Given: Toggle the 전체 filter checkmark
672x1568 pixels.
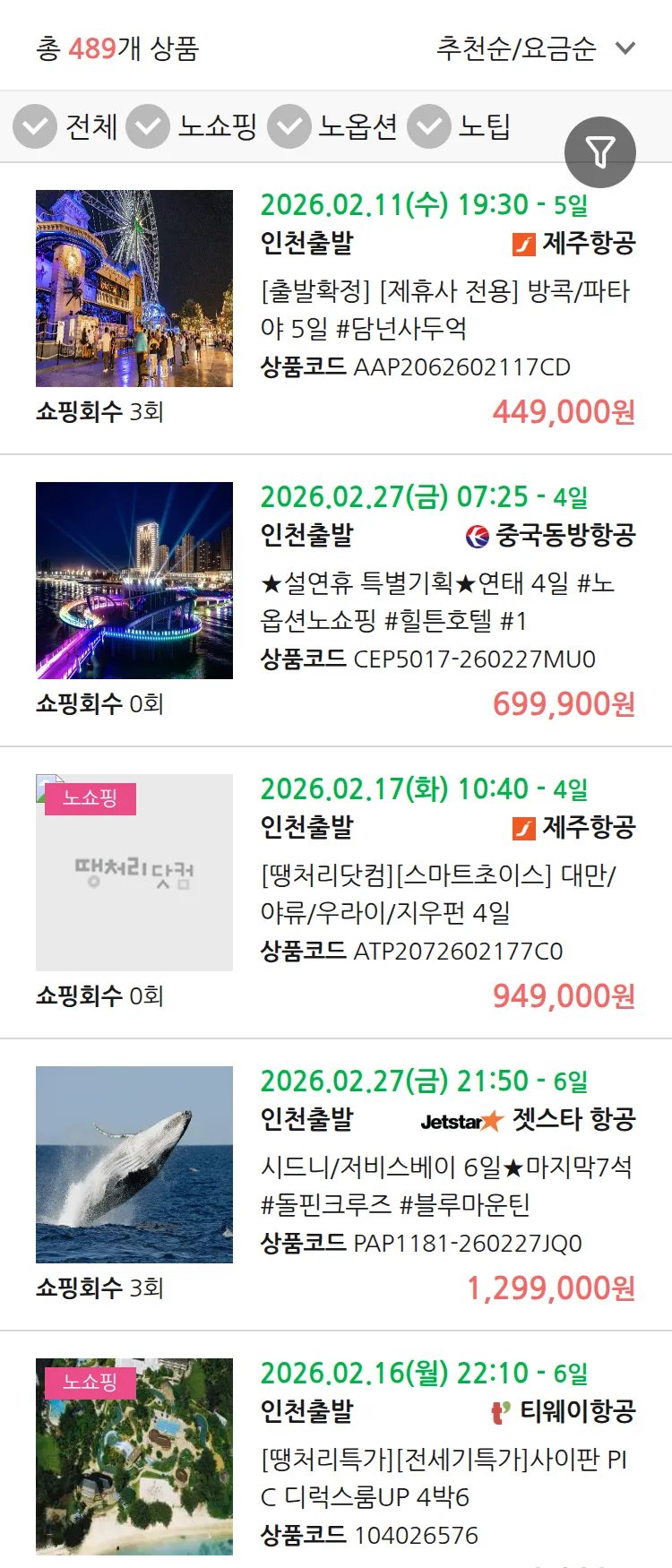Looking at the screenshot, I should click(34, 126).
